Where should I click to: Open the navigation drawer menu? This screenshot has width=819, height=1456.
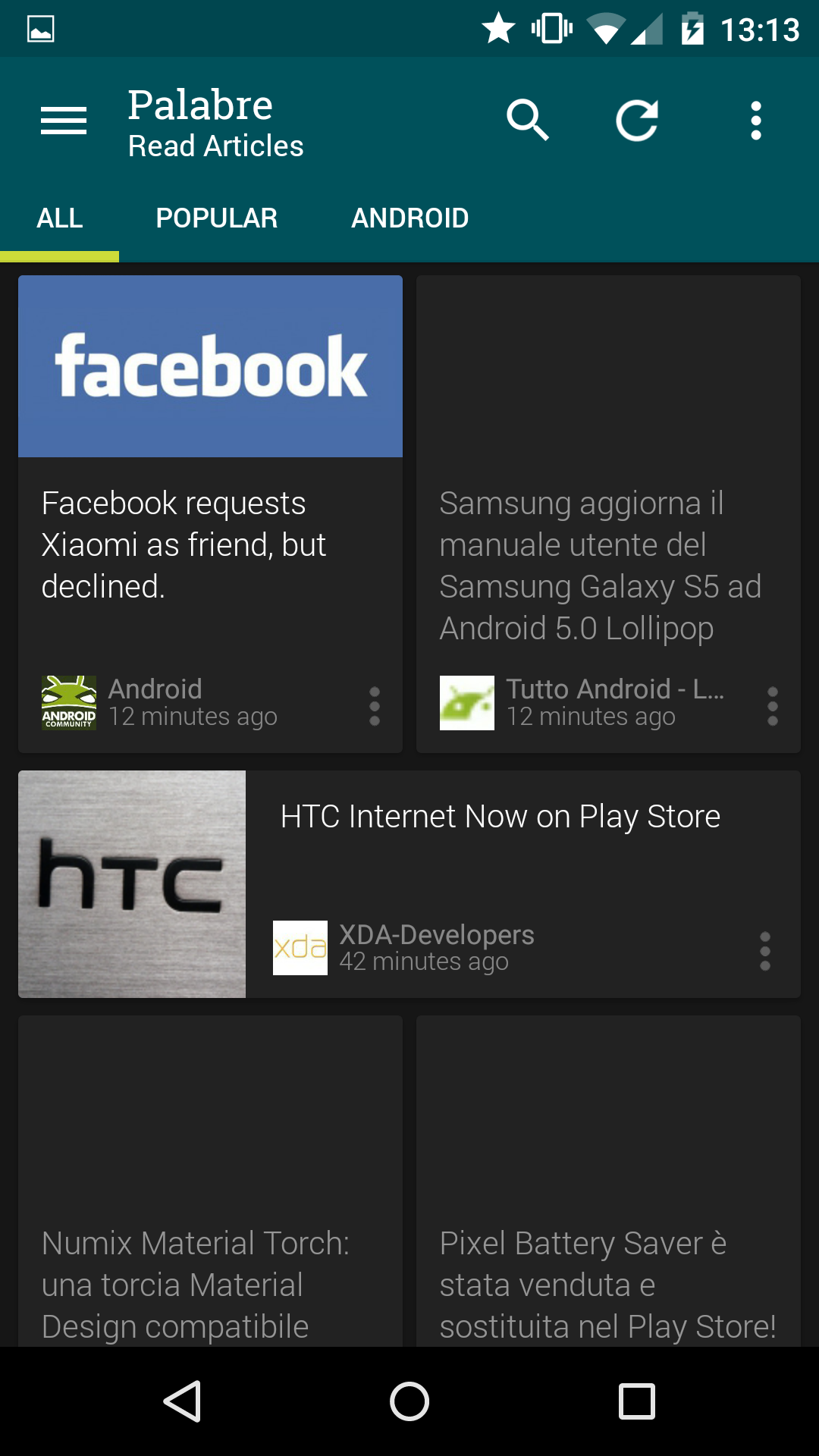pyautogui.click(x=64, y=121)
